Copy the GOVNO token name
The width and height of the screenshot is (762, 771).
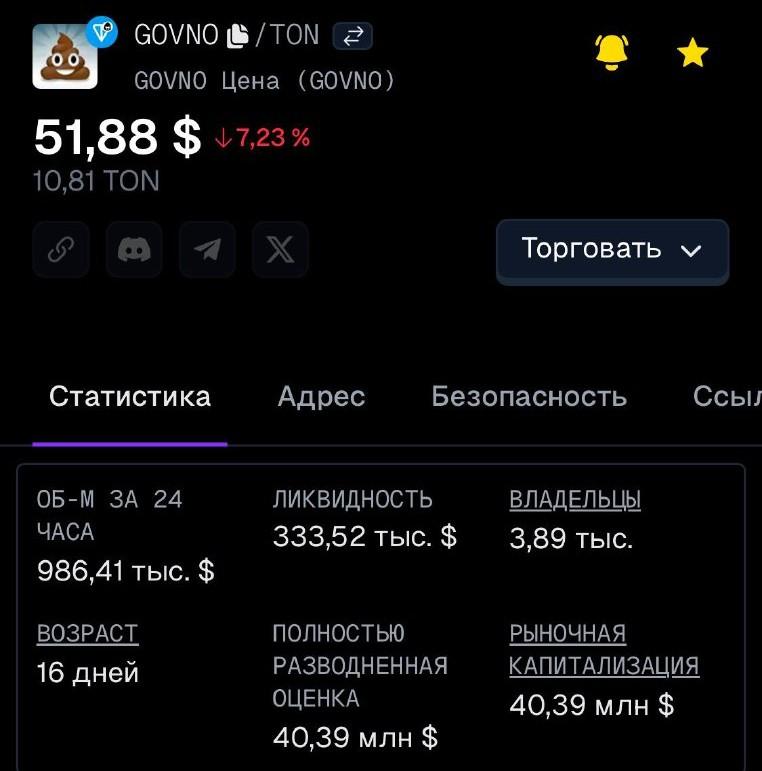[x=237, y=37]
